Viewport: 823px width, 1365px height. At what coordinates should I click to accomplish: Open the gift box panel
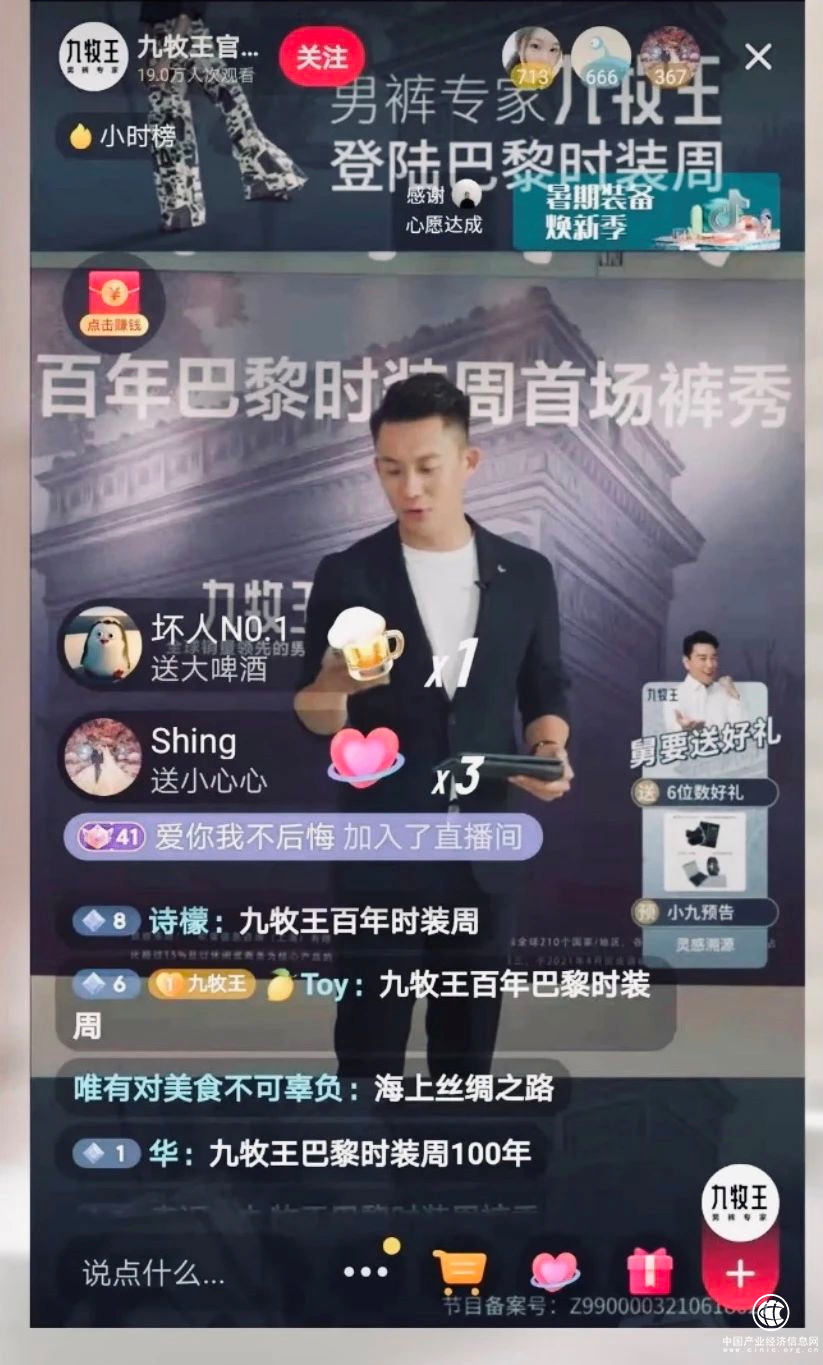(x=649, y=1272)
